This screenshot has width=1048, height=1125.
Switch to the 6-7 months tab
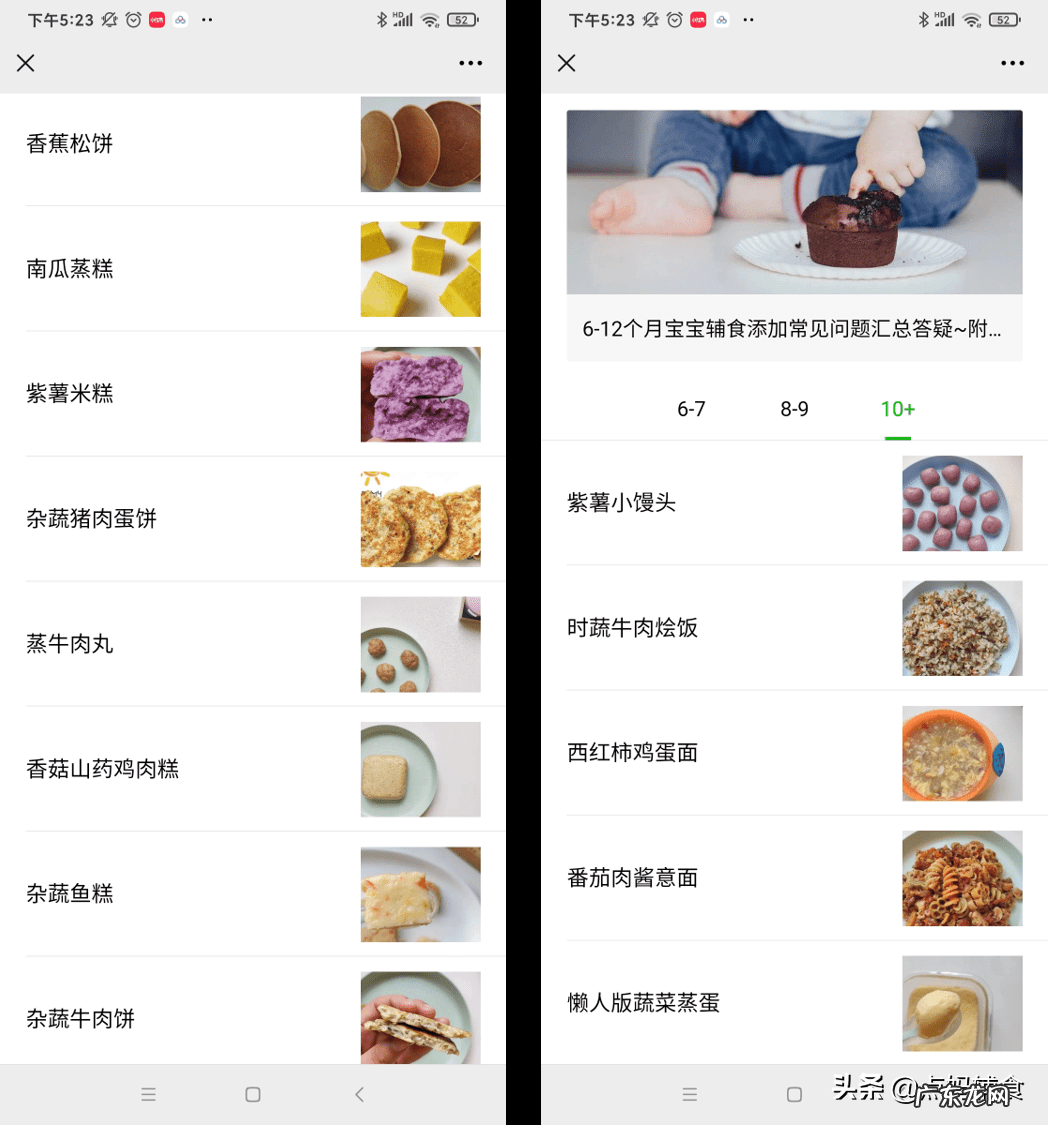tap(691, 409)
